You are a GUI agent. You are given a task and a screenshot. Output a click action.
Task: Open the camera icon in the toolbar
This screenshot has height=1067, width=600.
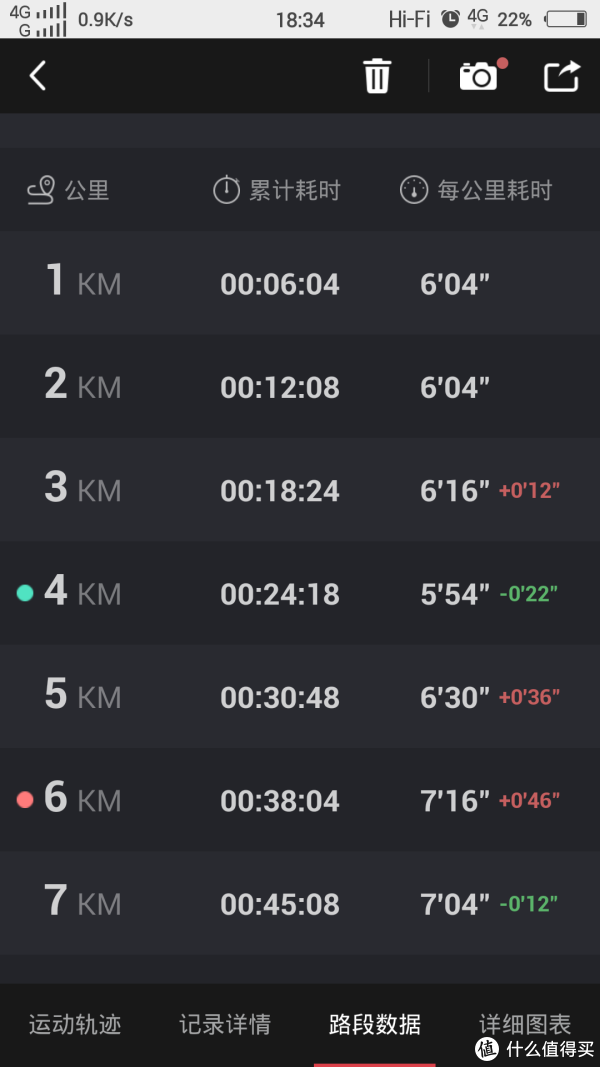point(479,76)
